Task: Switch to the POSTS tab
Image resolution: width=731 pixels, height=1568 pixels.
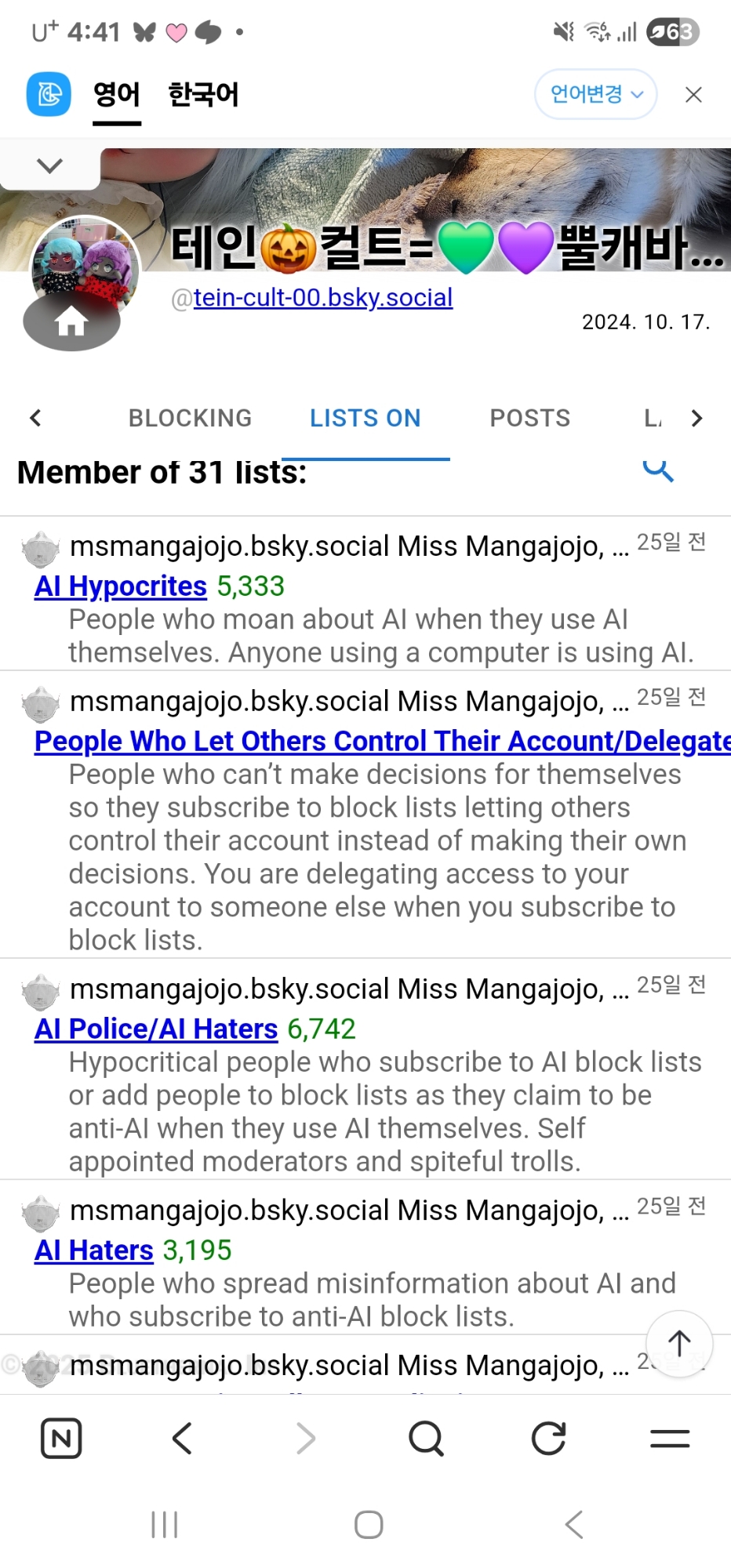Action: (529, 418)
